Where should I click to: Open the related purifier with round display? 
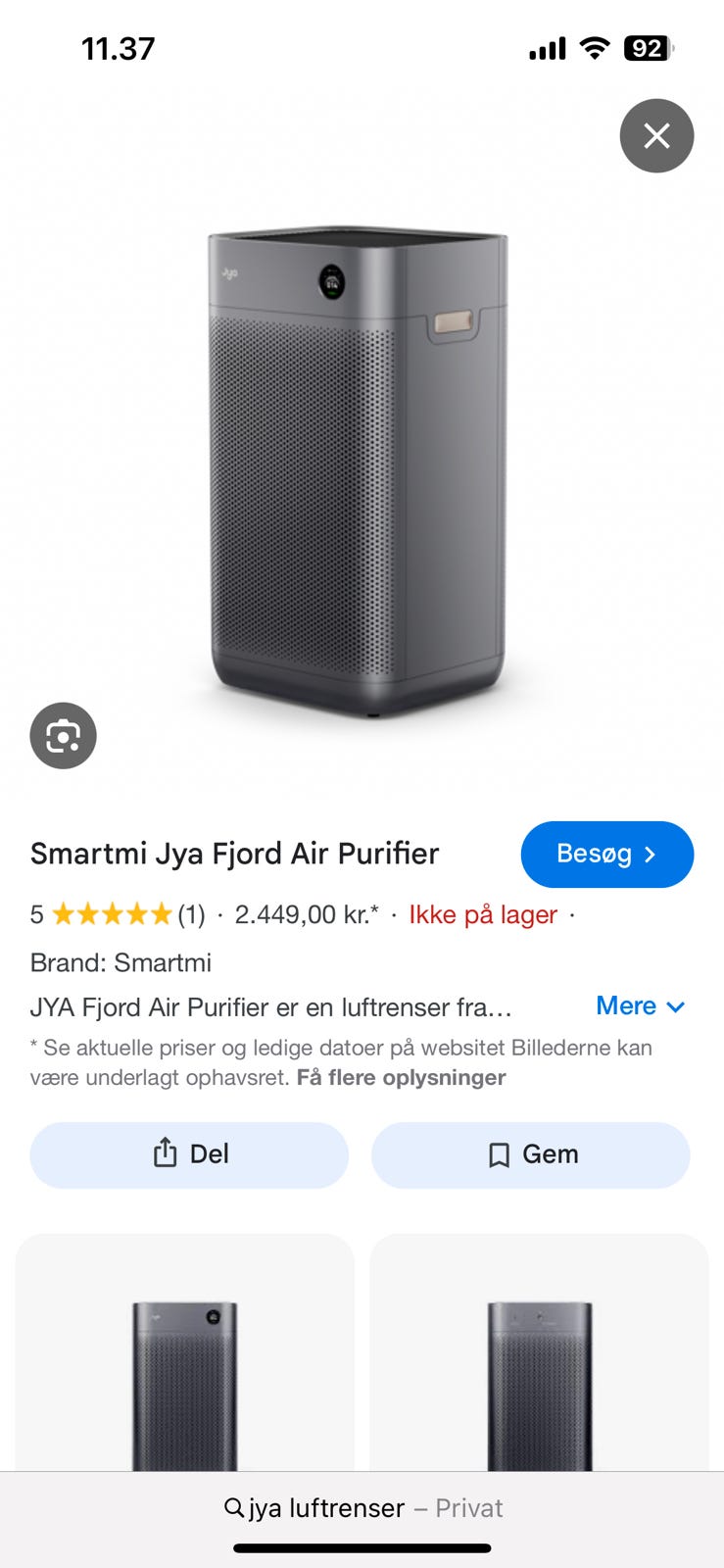185,1372
